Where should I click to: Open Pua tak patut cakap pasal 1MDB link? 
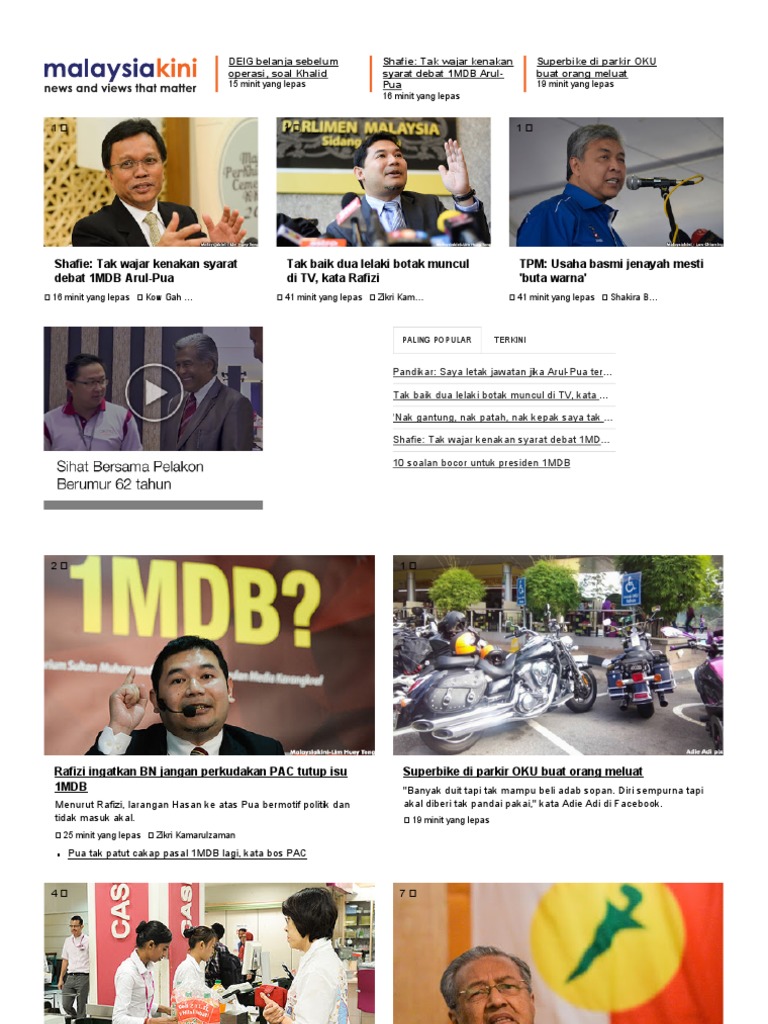(x=187, y=853)
